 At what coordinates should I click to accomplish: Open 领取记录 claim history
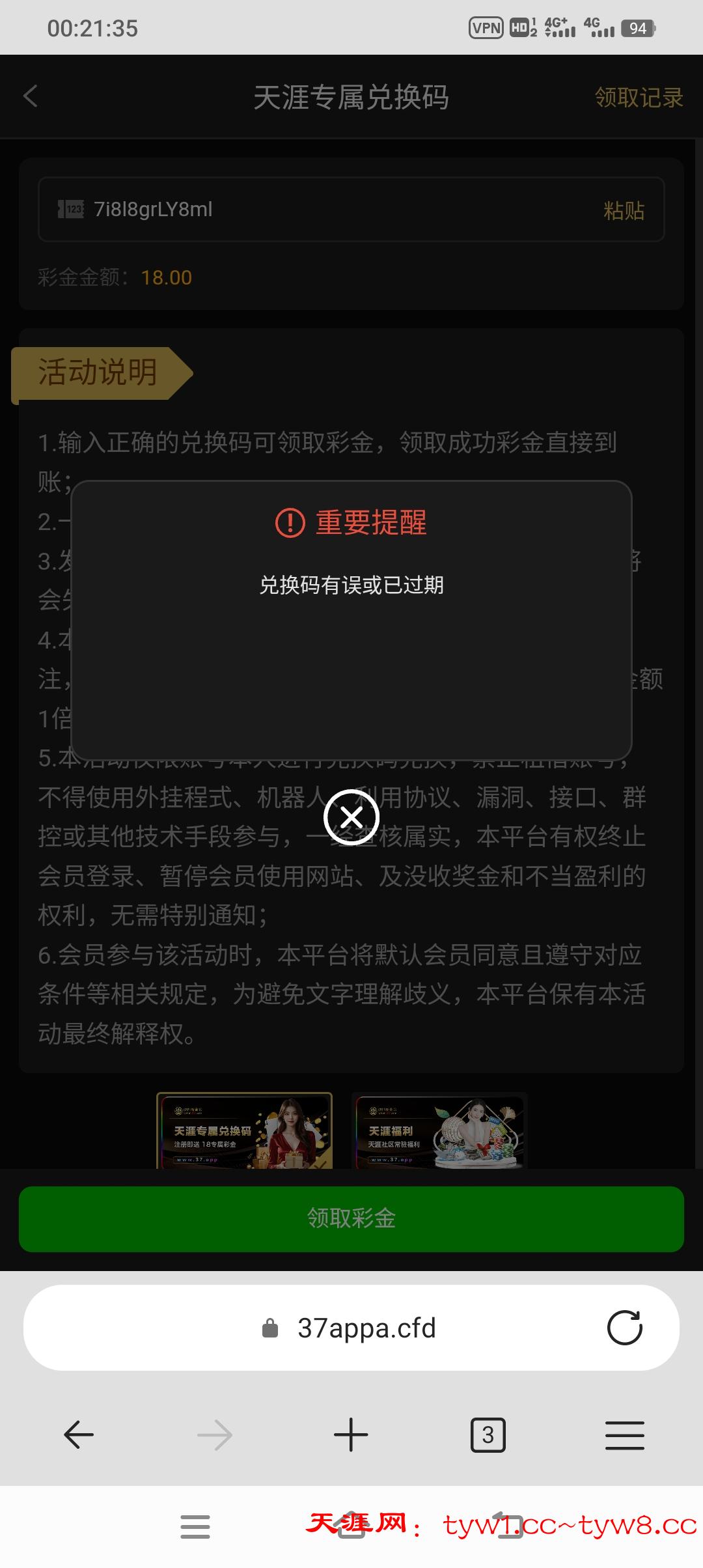click(x=639, y=98)
